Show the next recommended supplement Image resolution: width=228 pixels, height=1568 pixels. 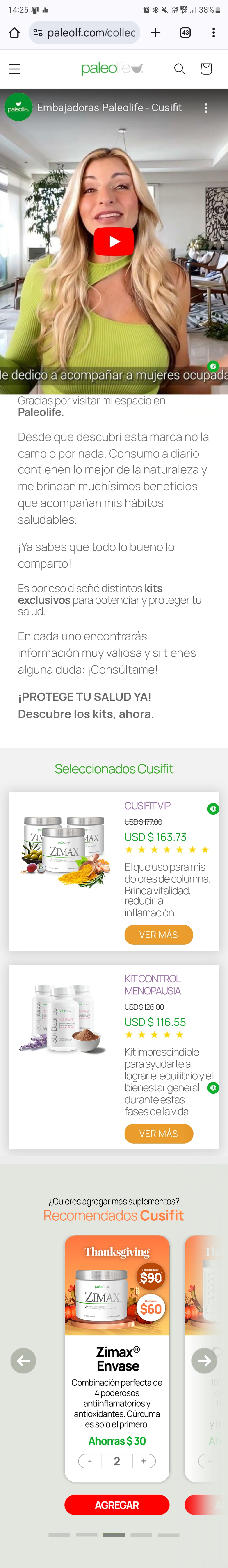click(204, 1360)
